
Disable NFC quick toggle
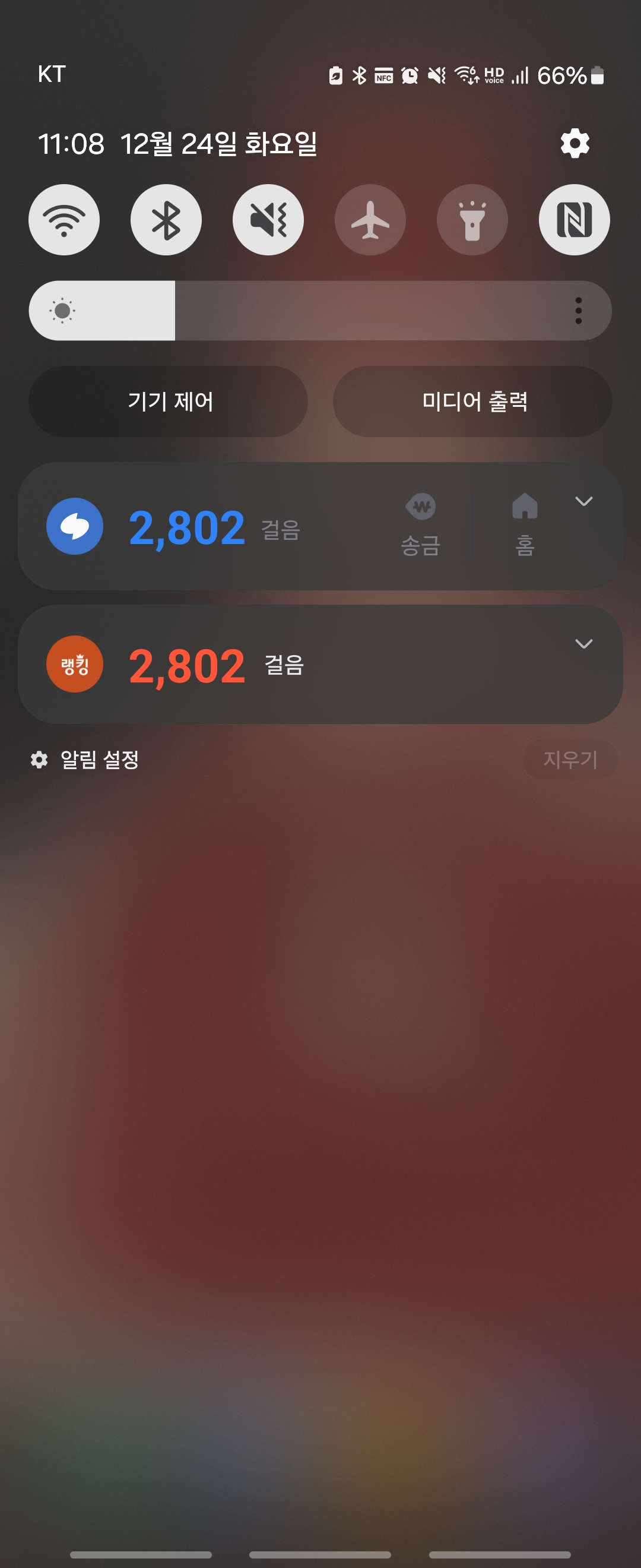574,220
